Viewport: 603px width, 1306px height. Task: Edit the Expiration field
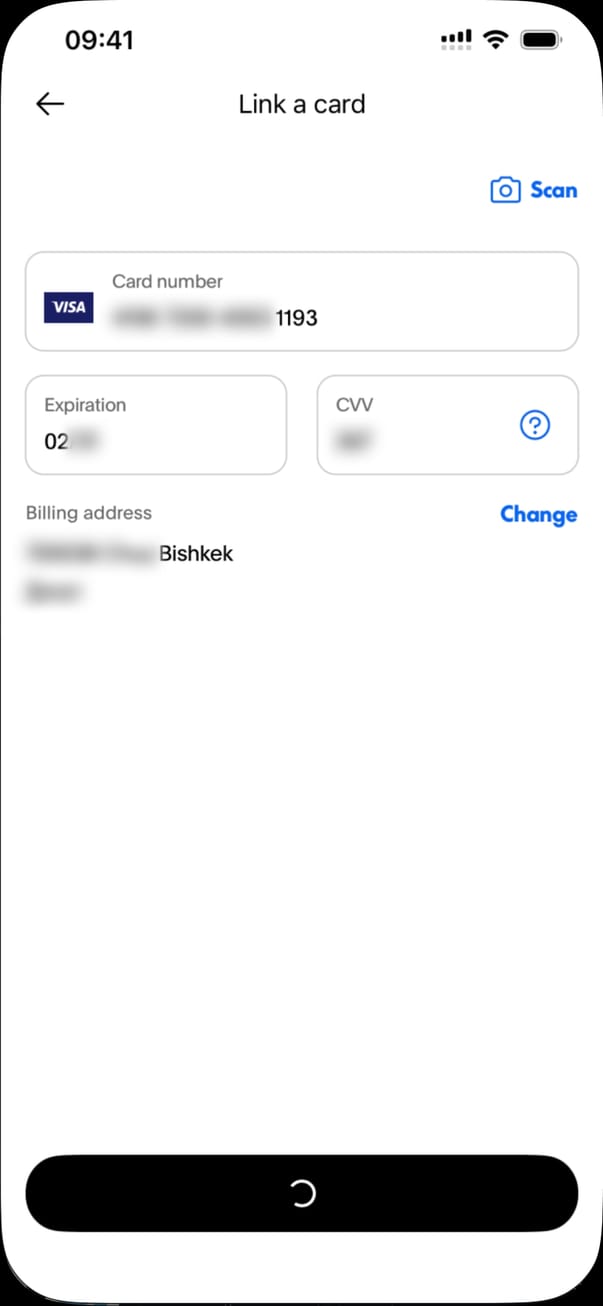(x=155, y=425)
